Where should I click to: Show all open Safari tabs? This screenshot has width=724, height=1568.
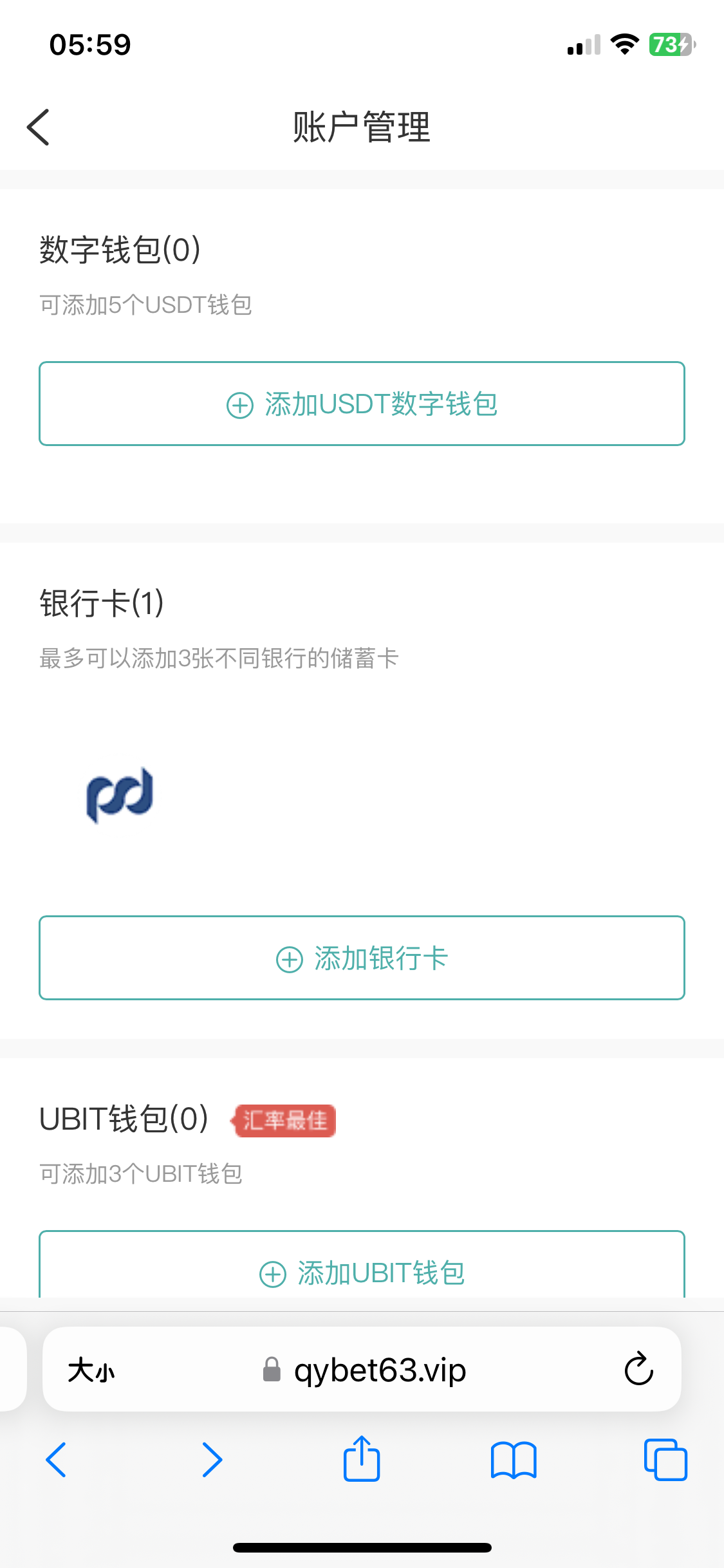click(665, 1460)
